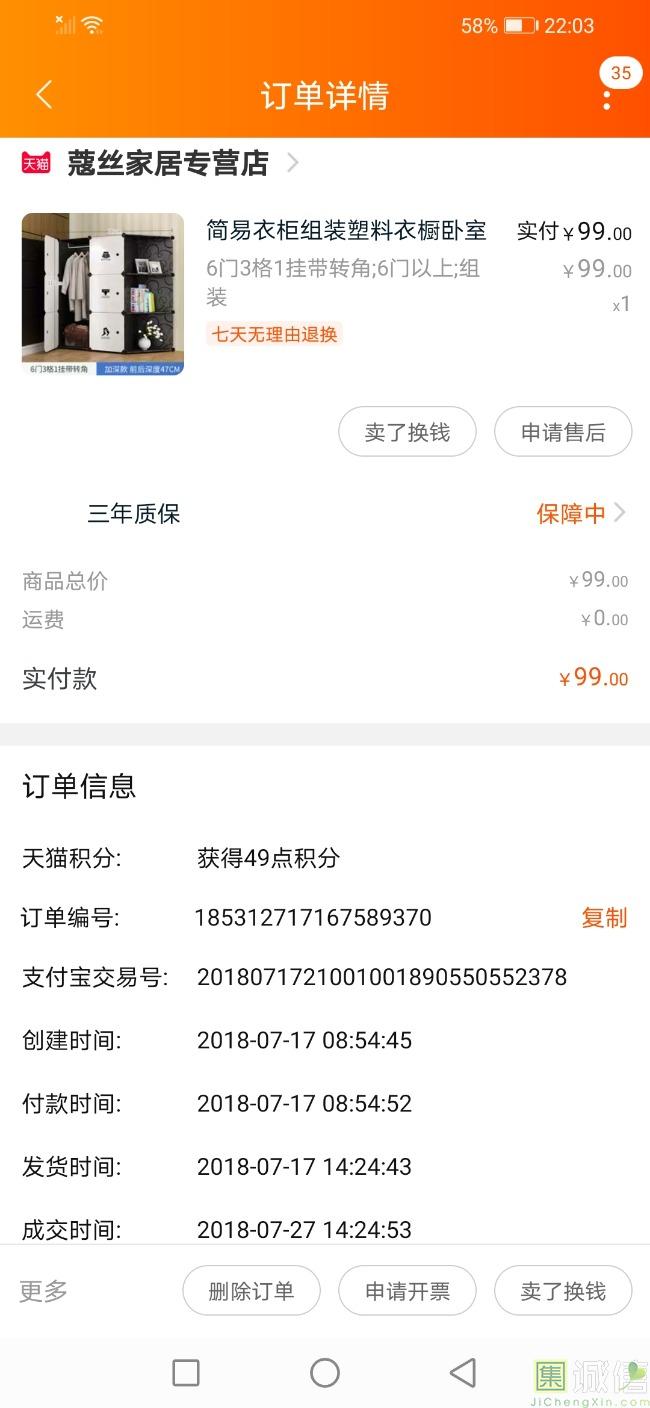Tap 申请售后 to request after-sales service
Viewport: 650px width, 1408px height.
click(563, 432)
